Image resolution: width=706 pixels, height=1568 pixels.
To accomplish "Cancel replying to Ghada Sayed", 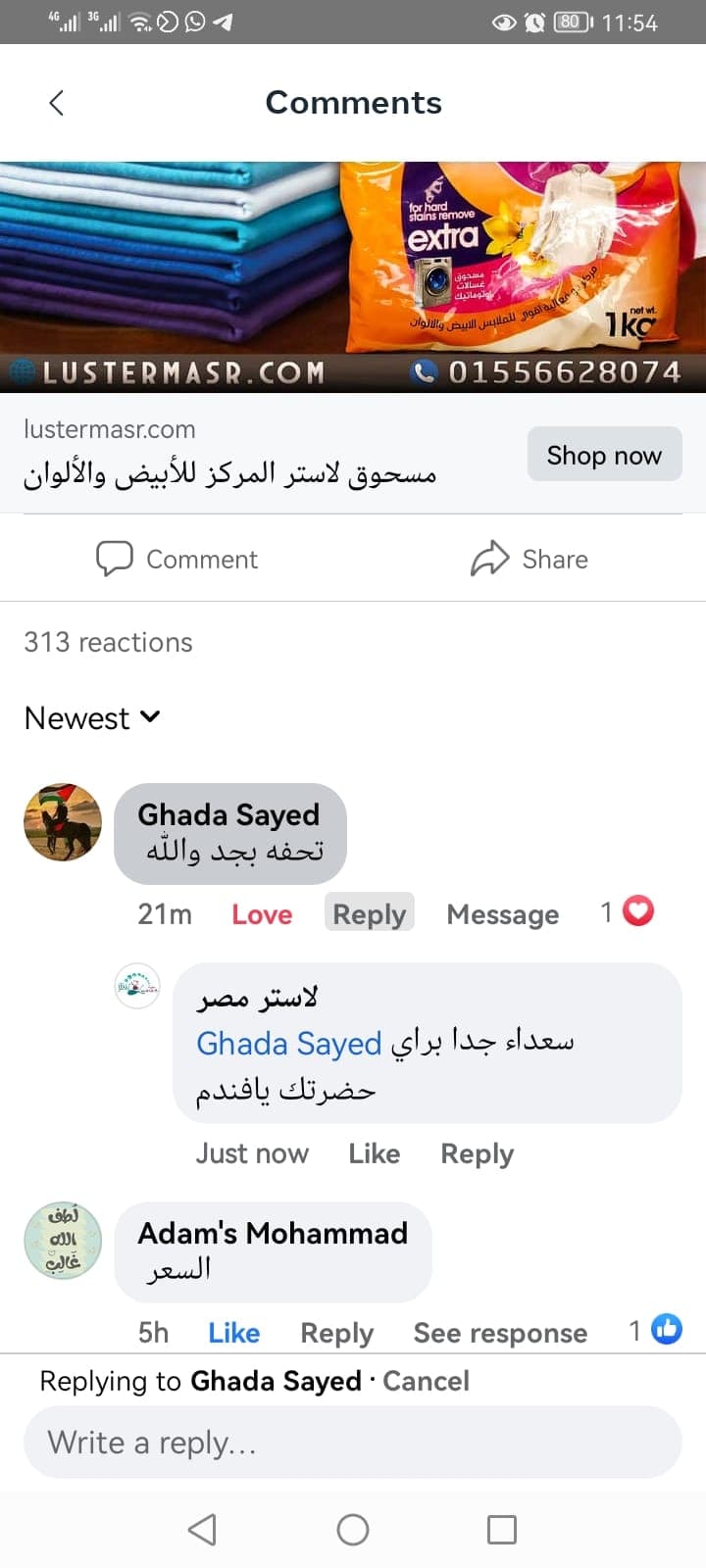I will (426, 1381).
